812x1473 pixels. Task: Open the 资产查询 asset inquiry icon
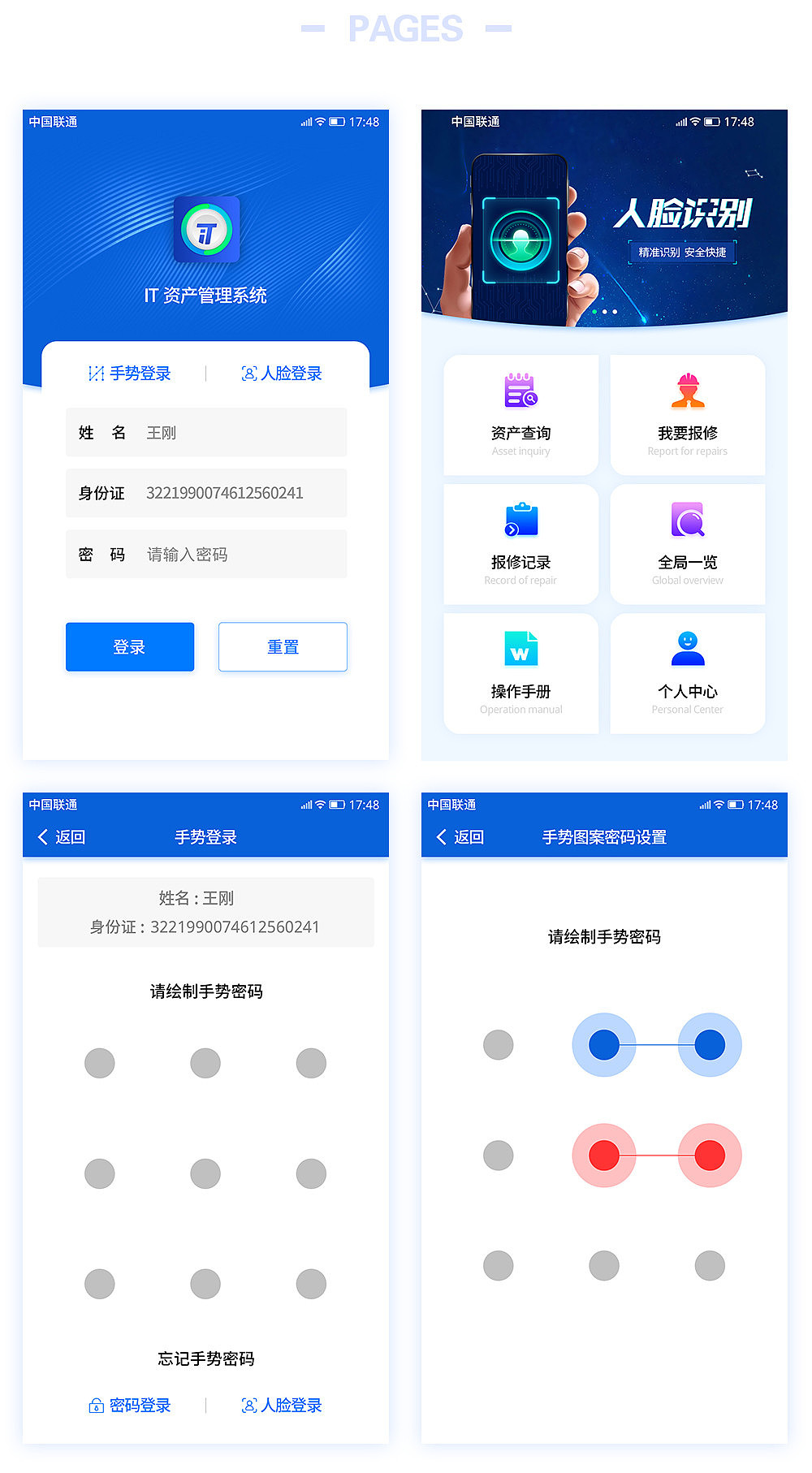pyautogui.click(x=520, y=391)
